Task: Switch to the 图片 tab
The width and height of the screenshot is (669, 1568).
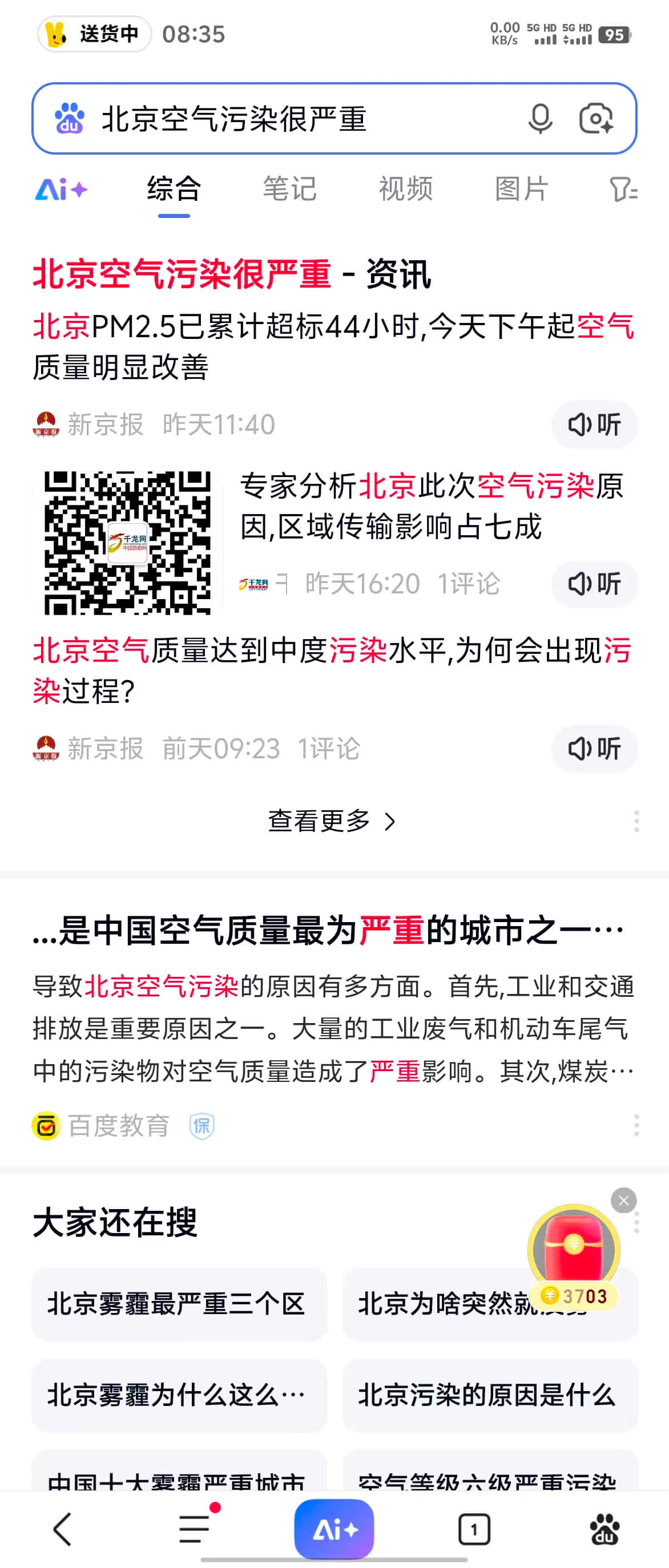Action: pyautogui.click(x=522, y=189)
